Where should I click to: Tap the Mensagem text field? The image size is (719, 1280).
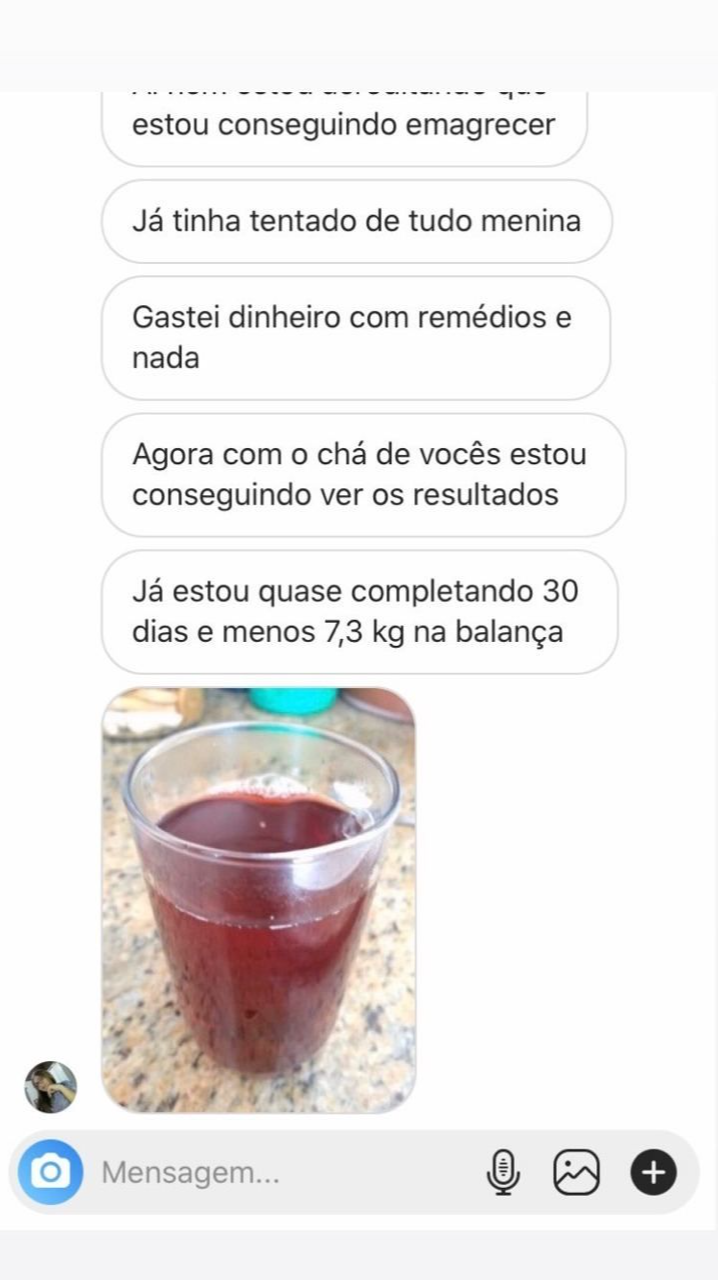(280, 1172)
